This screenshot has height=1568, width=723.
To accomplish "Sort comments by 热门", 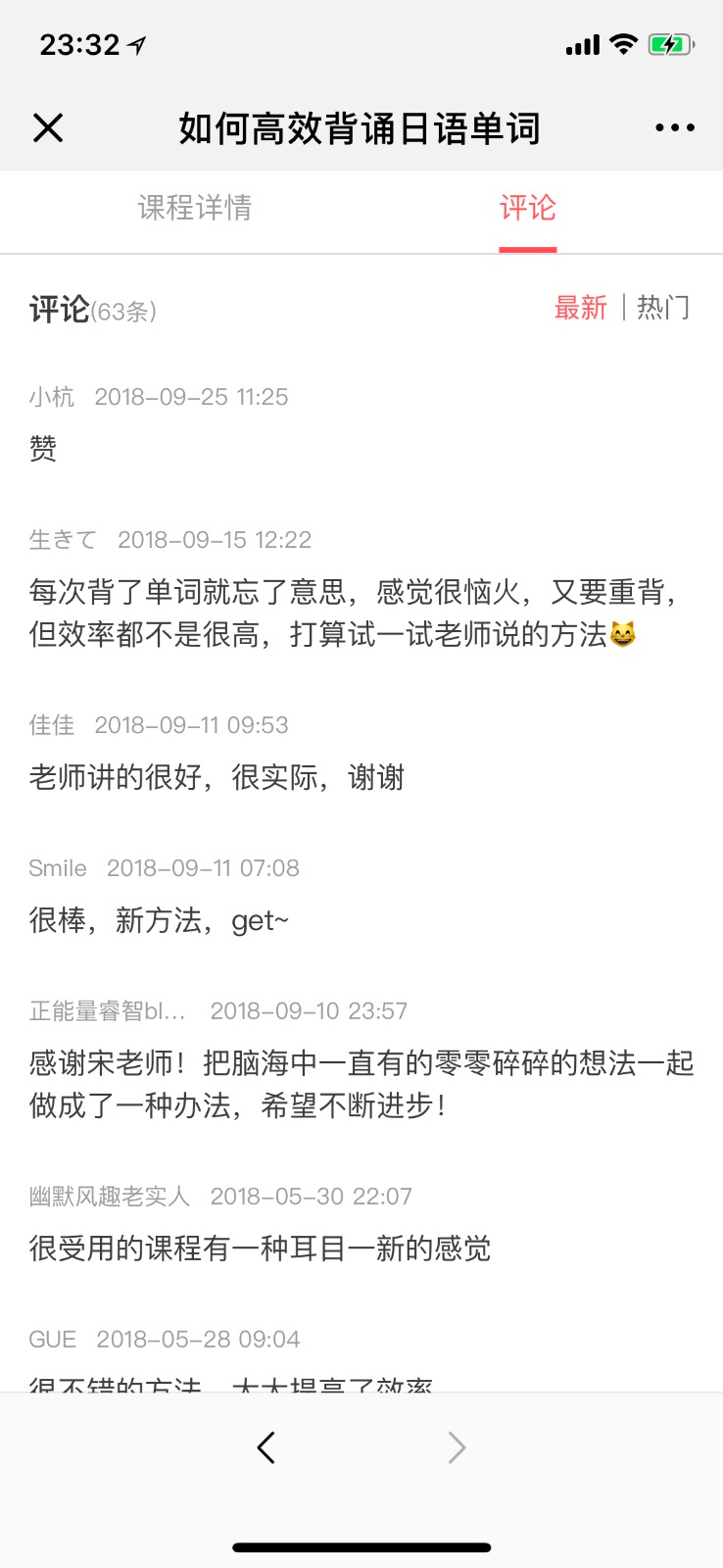I will pyautogui.click(x=663, y=308).
